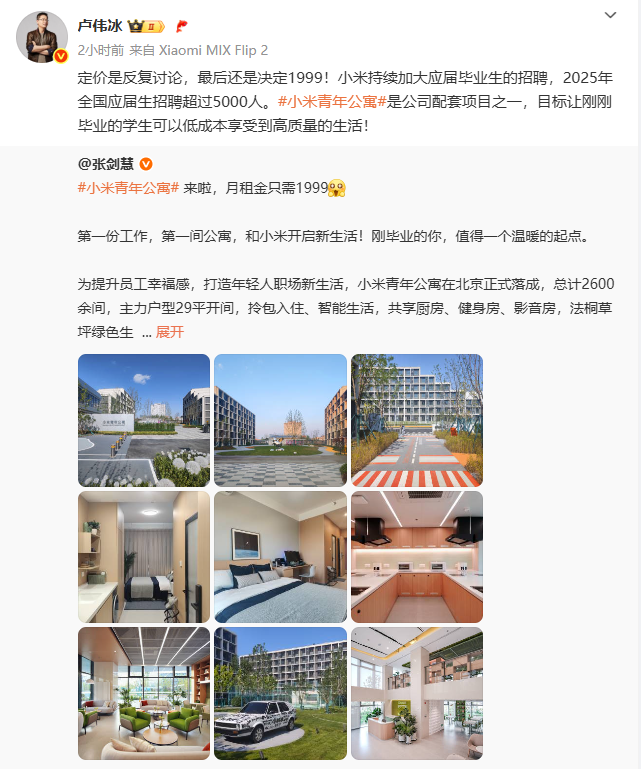
Task: Tap 卢伟冰's username
Action: (x=101, y=23)
